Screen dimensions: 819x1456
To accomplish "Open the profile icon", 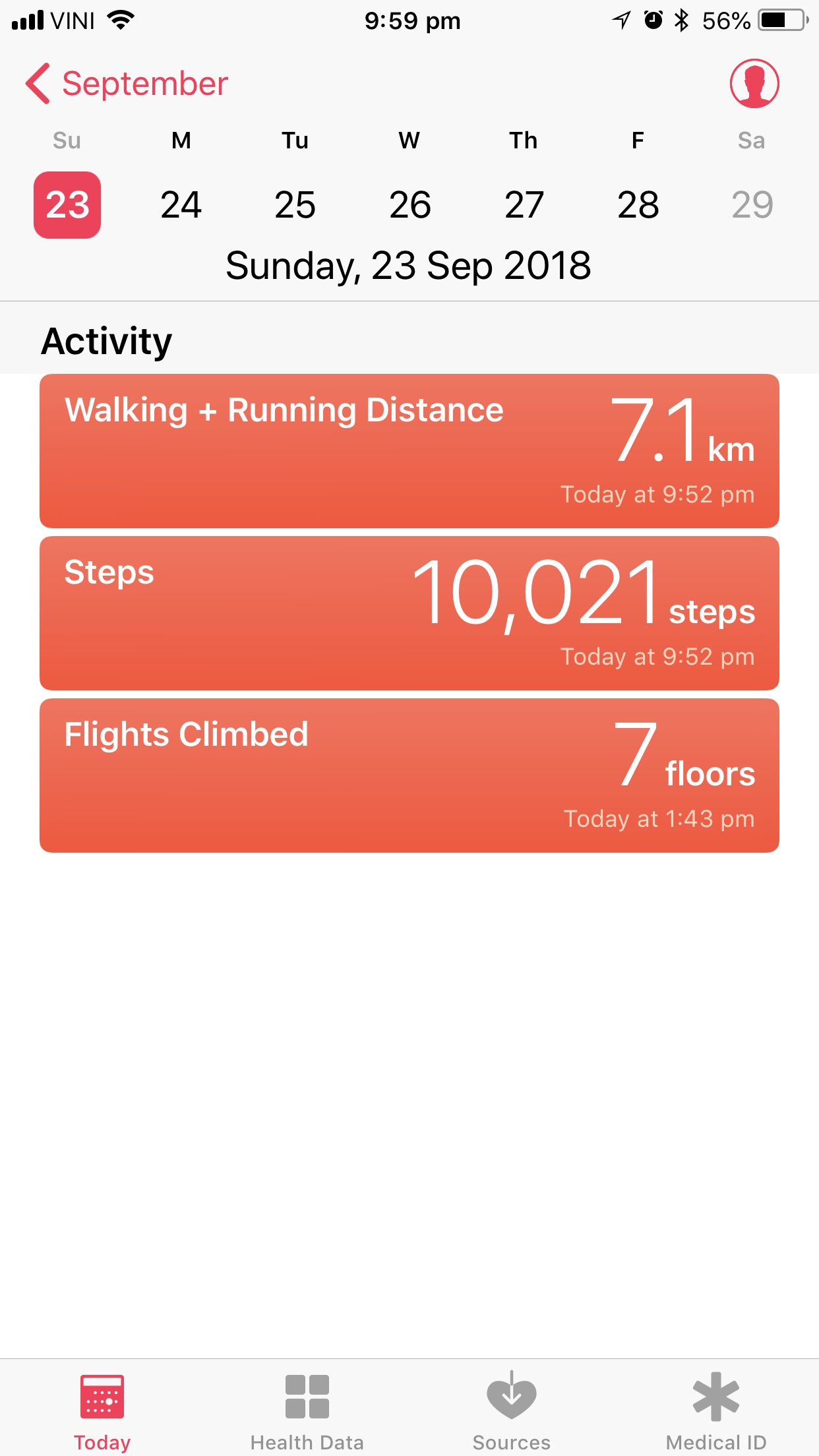I will [754, 84].
